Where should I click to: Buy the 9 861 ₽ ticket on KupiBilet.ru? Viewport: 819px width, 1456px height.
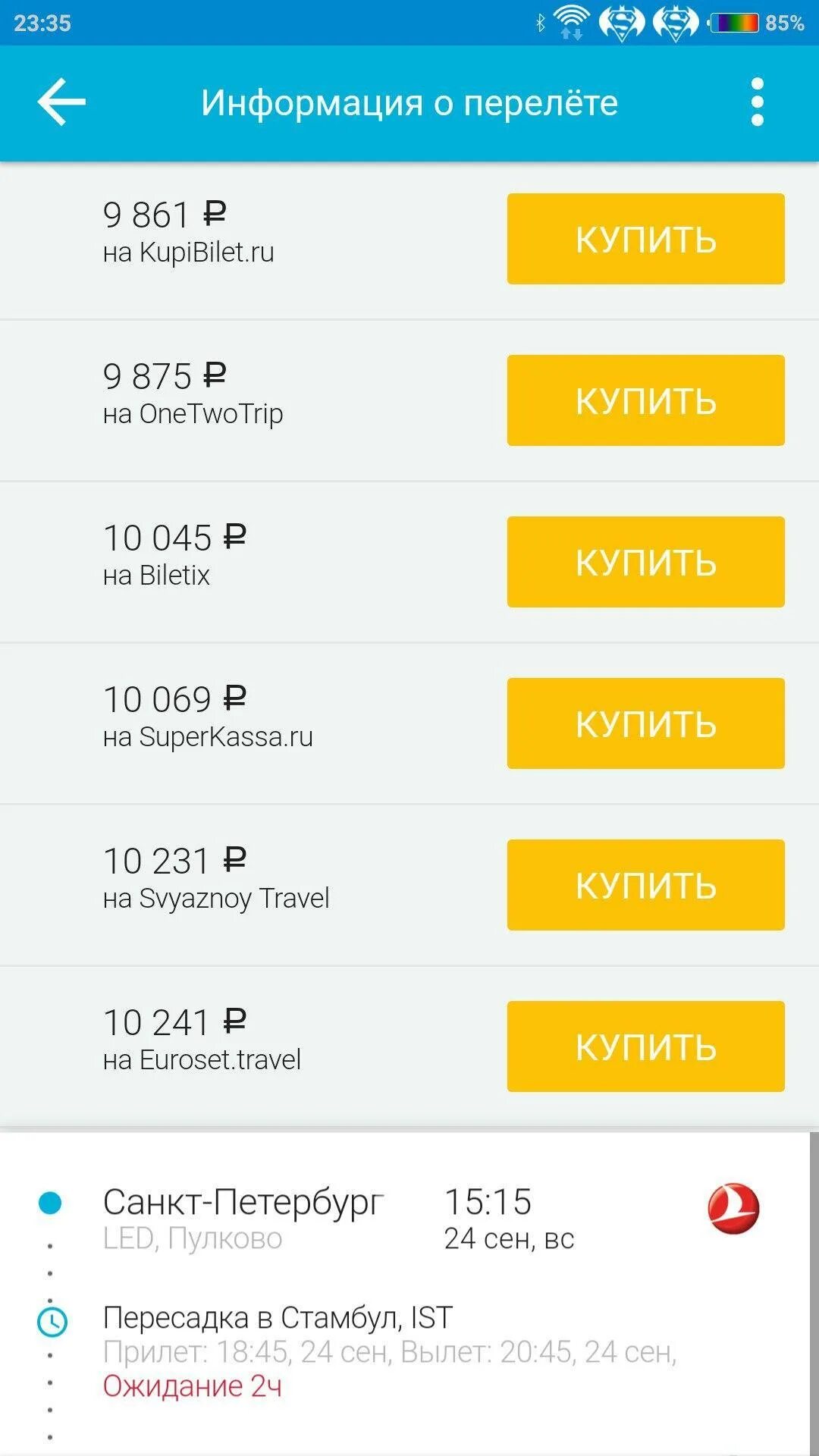645,239
